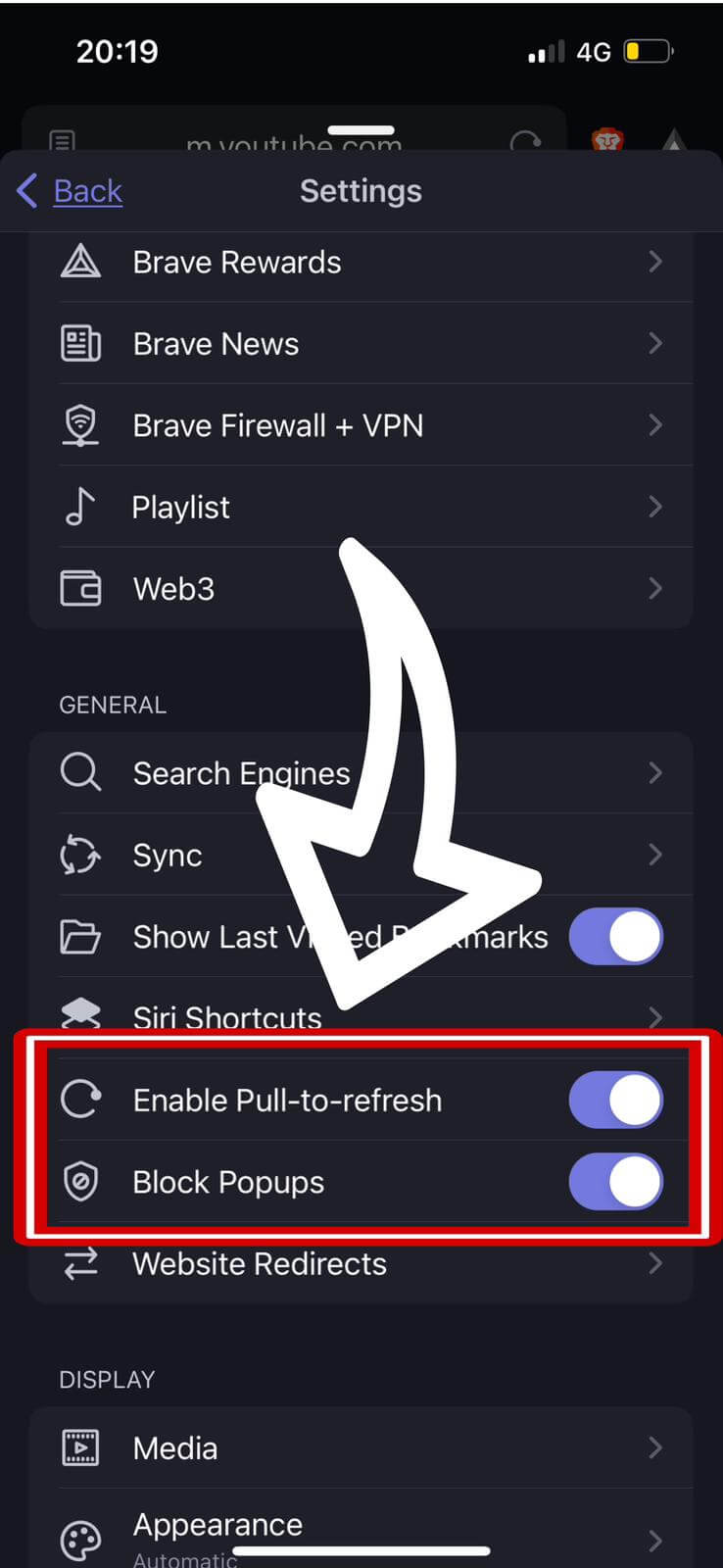Click the Brave Firewall + VPN shield icon
This screenshot has height=1568, width=723.
tap(80, 424)
